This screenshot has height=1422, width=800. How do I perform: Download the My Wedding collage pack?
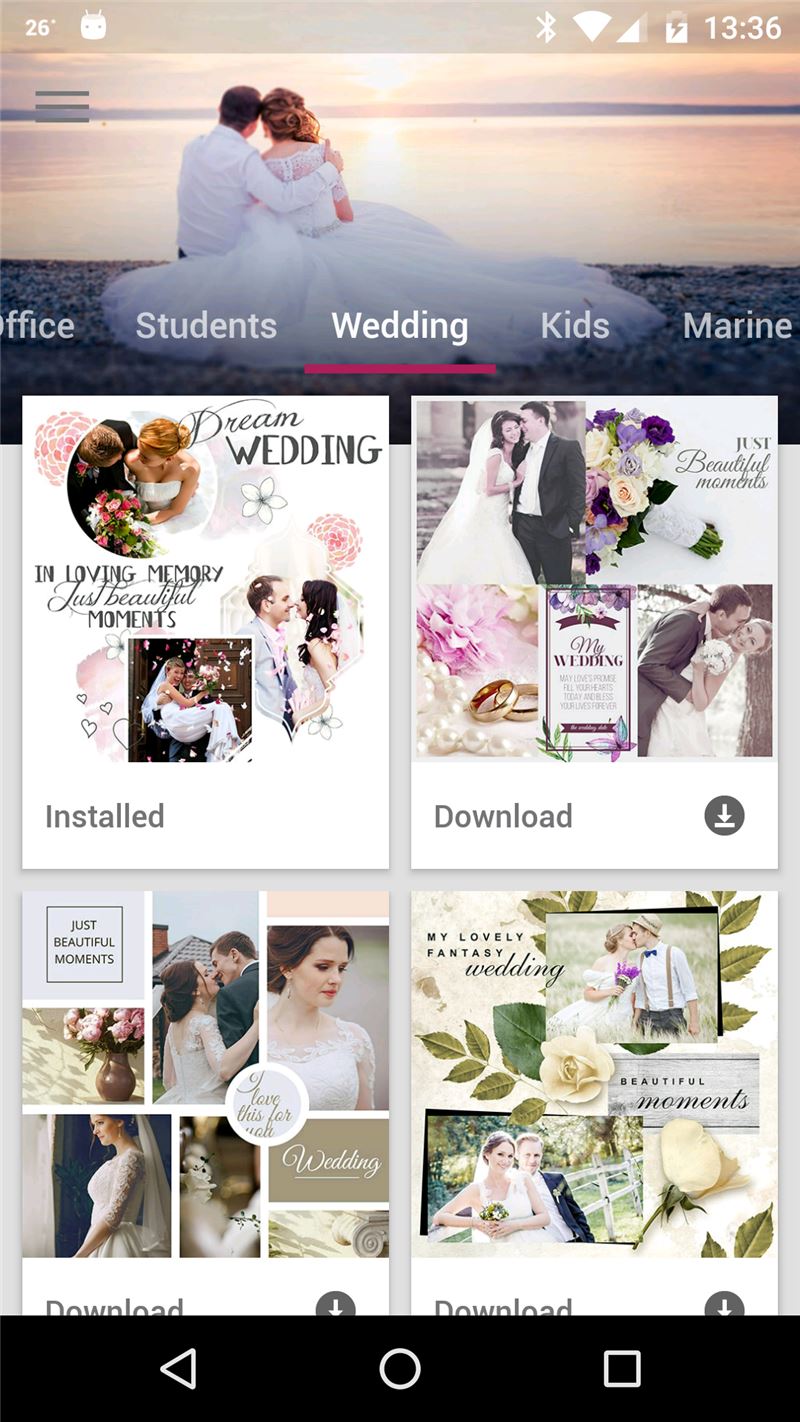click(x=725, y=816)
